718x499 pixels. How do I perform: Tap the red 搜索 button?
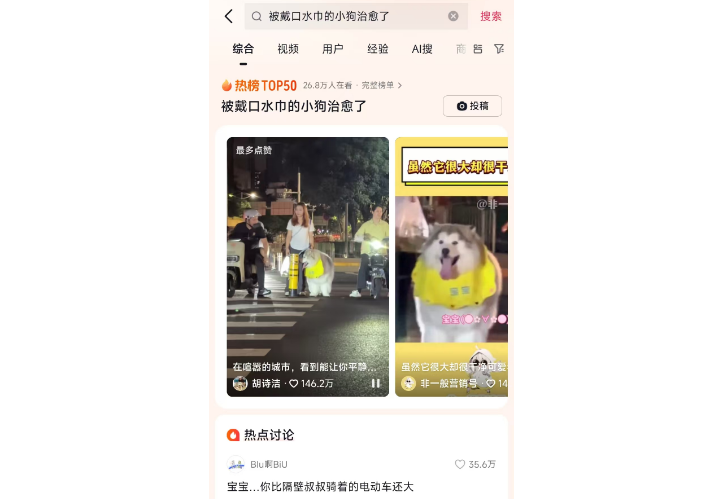click(x=491, y=16)
